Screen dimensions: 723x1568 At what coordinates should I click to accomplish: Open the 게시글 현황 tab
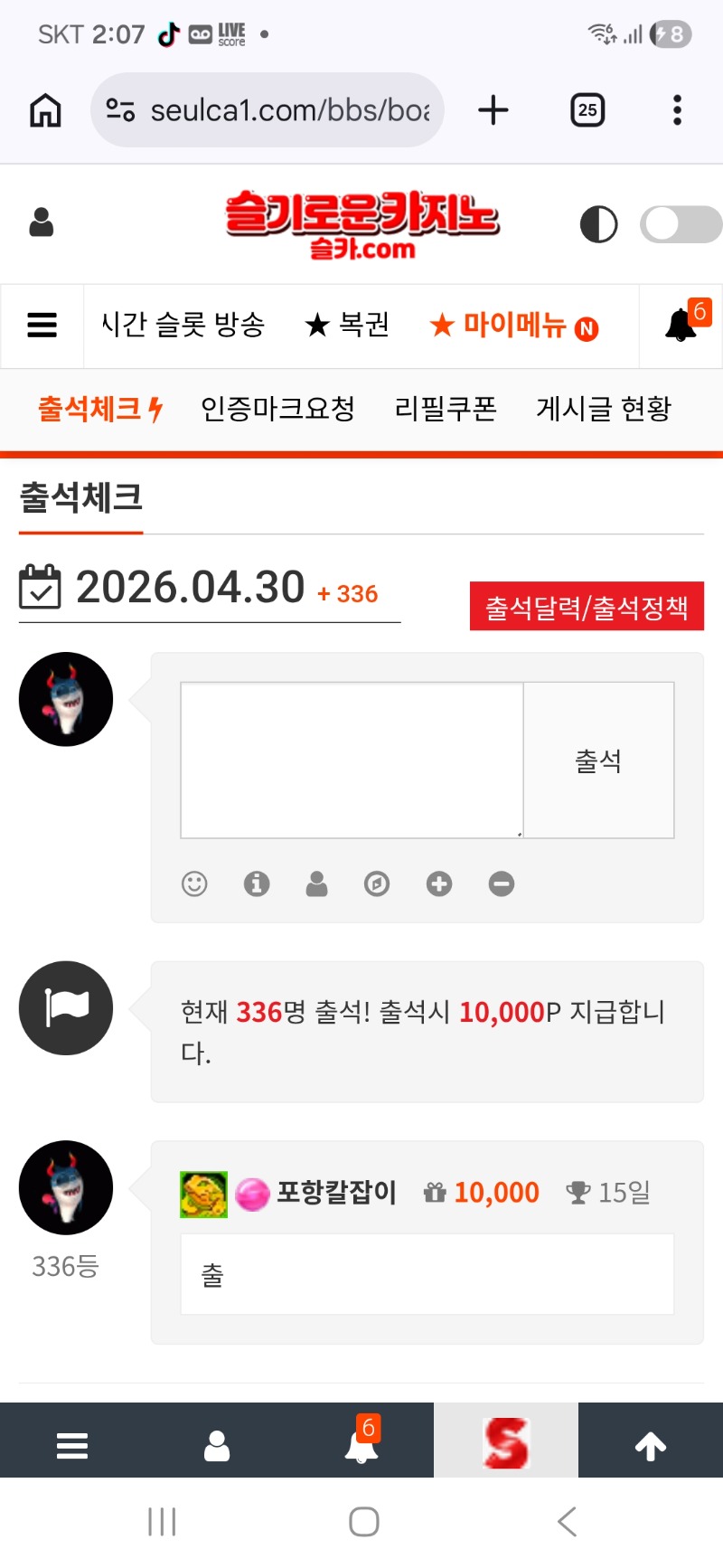[x=604, y=409]
